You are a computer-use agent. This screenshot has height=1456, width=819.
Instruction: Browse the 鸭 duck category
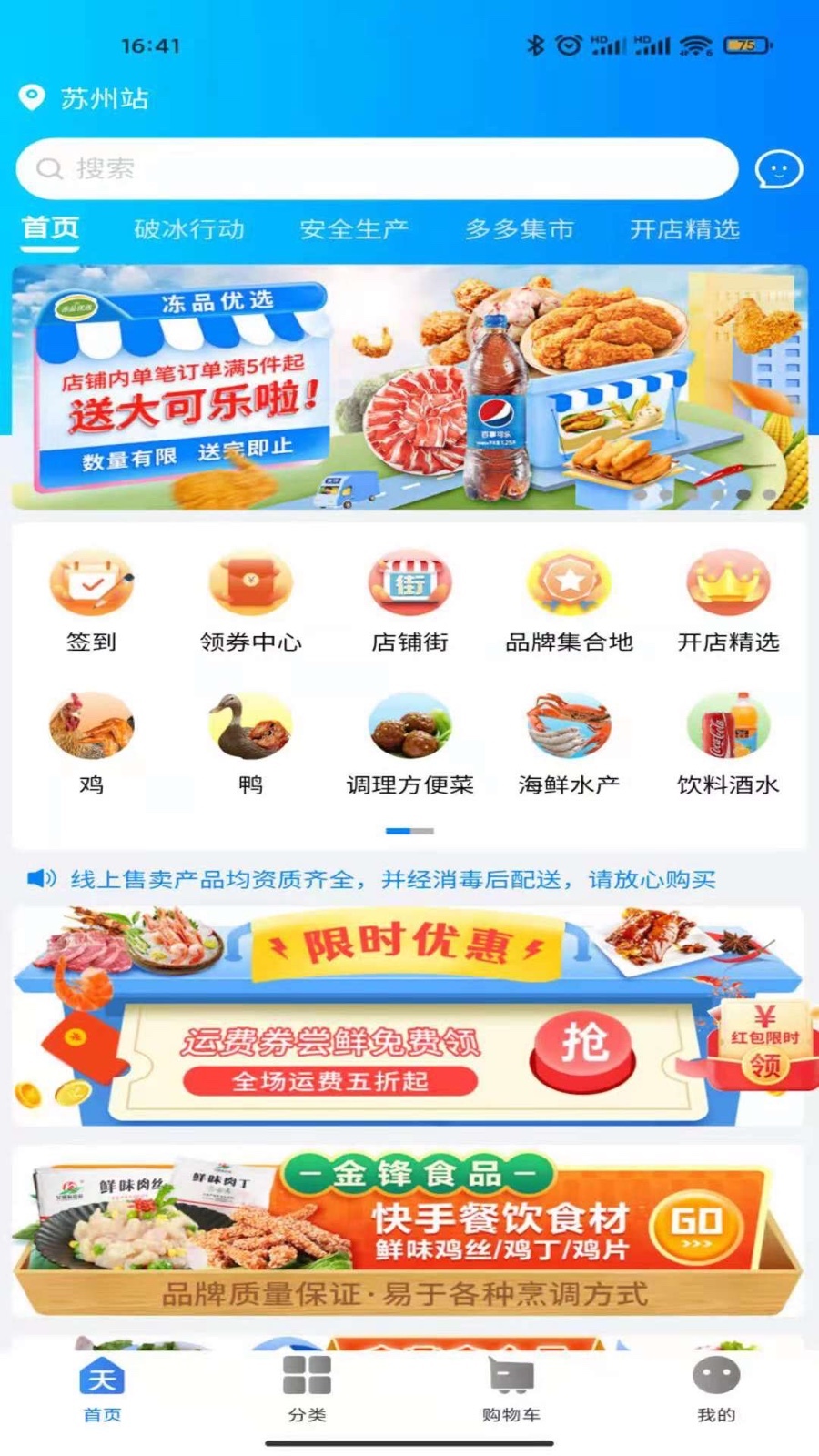(250, 743)
